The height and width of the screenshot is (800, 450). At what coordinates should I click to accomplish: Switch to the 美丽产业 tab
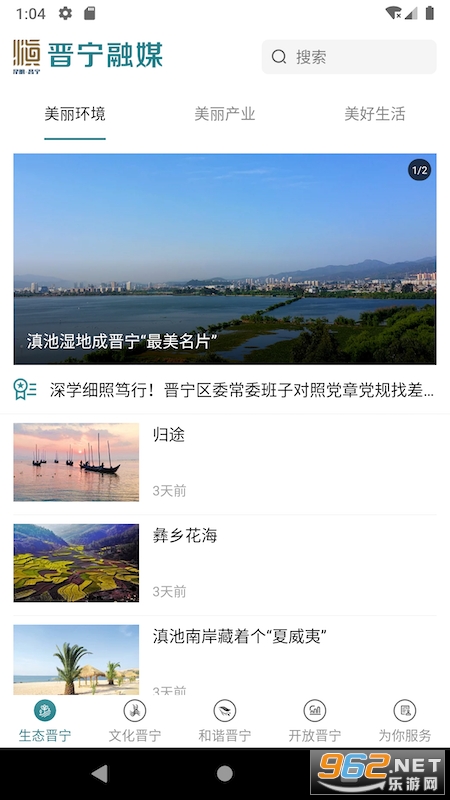coord(224,114)
